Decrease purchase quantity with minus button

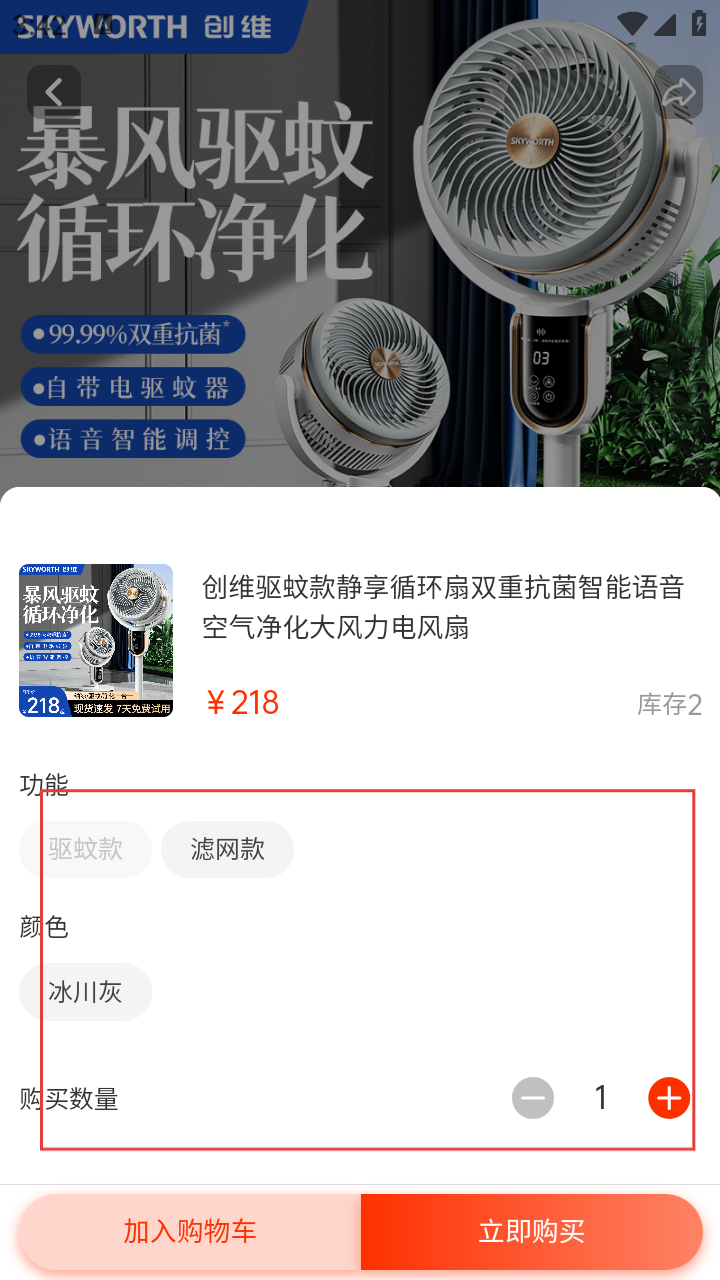pos(533,1098)
